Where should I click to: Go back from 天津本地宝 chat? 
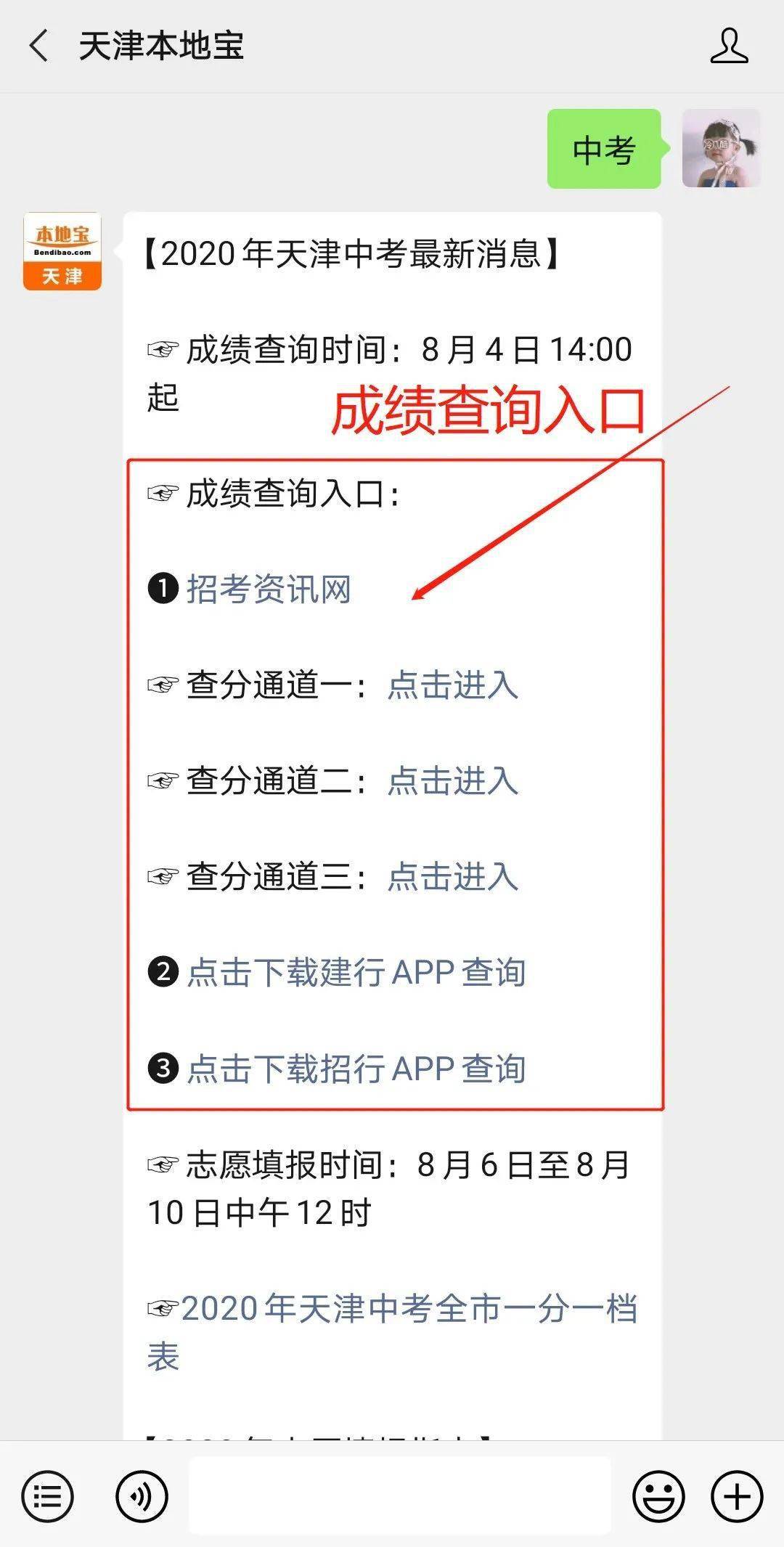39,46
